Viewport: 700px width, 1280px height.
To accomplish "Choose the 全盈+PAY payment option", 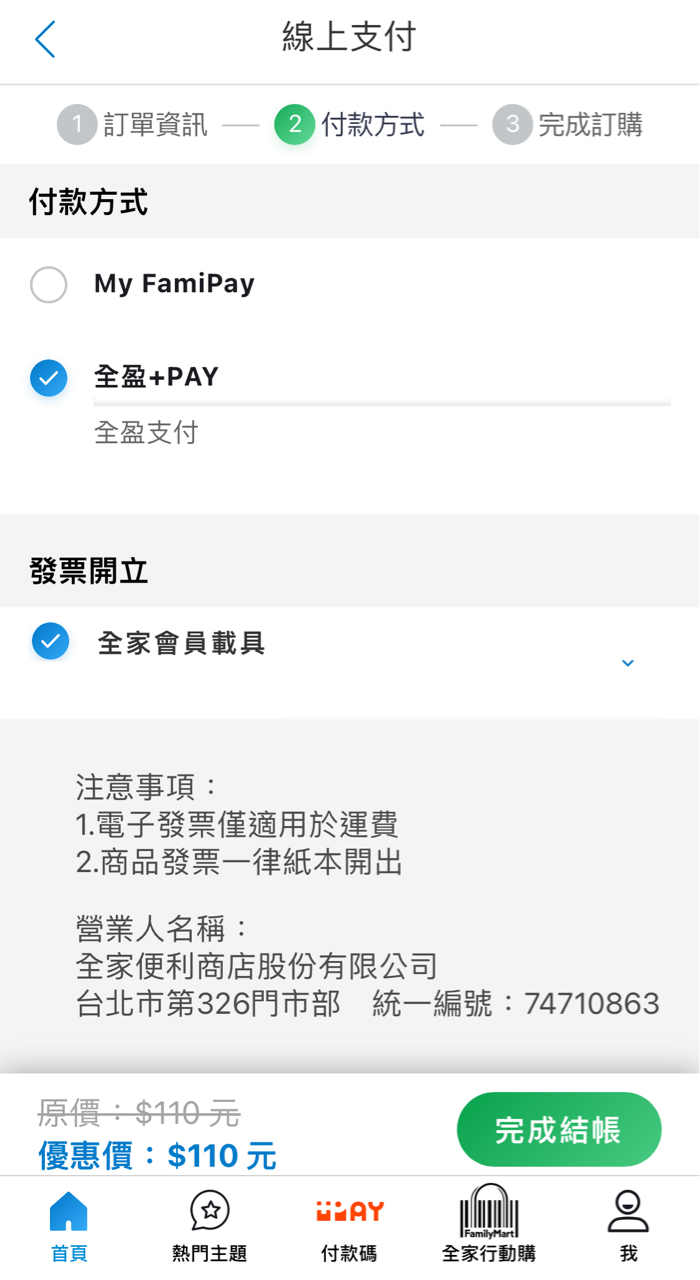I will click(x=49, y=378).
